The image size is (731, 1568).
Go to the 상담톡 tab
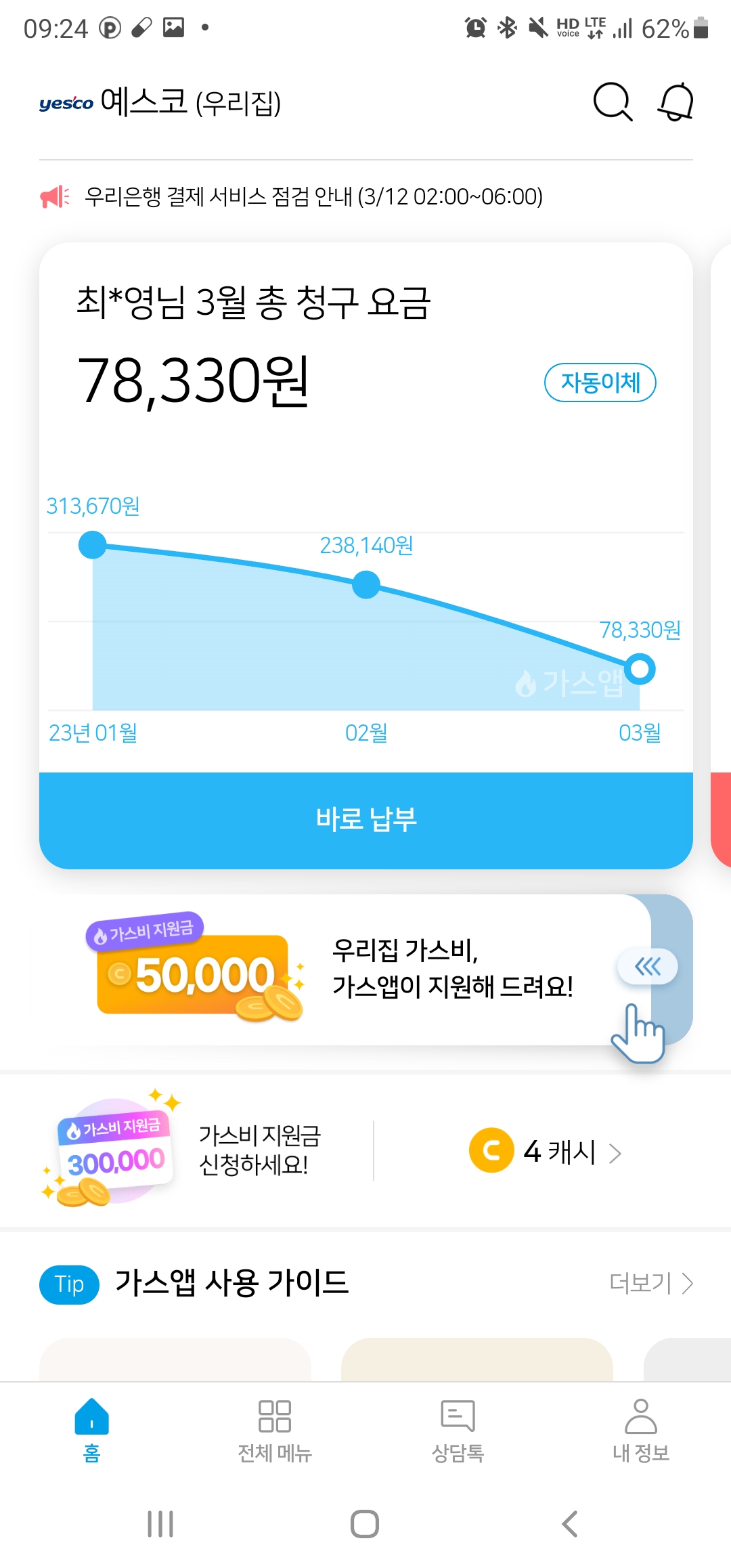pos(458,1430)
